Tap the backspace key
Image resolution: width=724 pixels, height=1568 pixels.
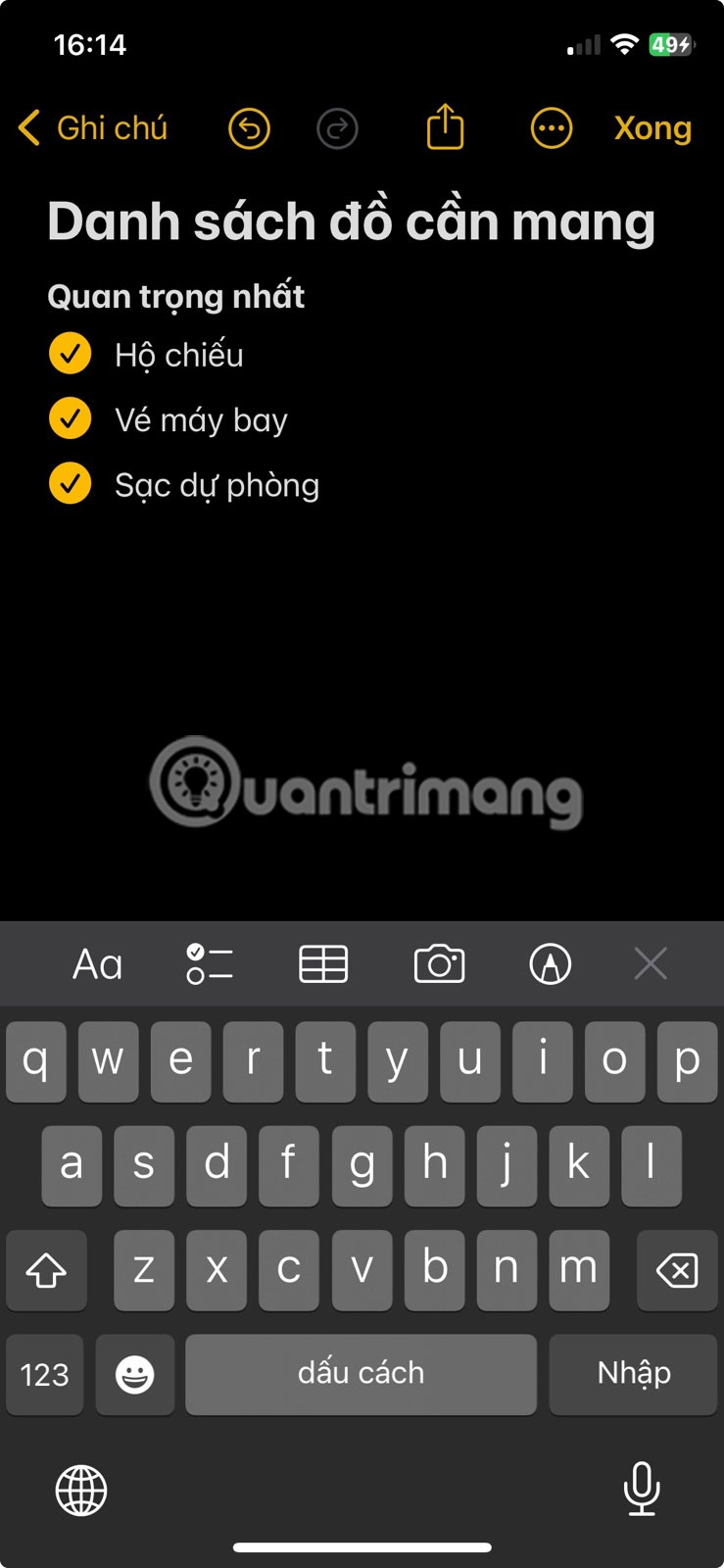[676, 1271]
